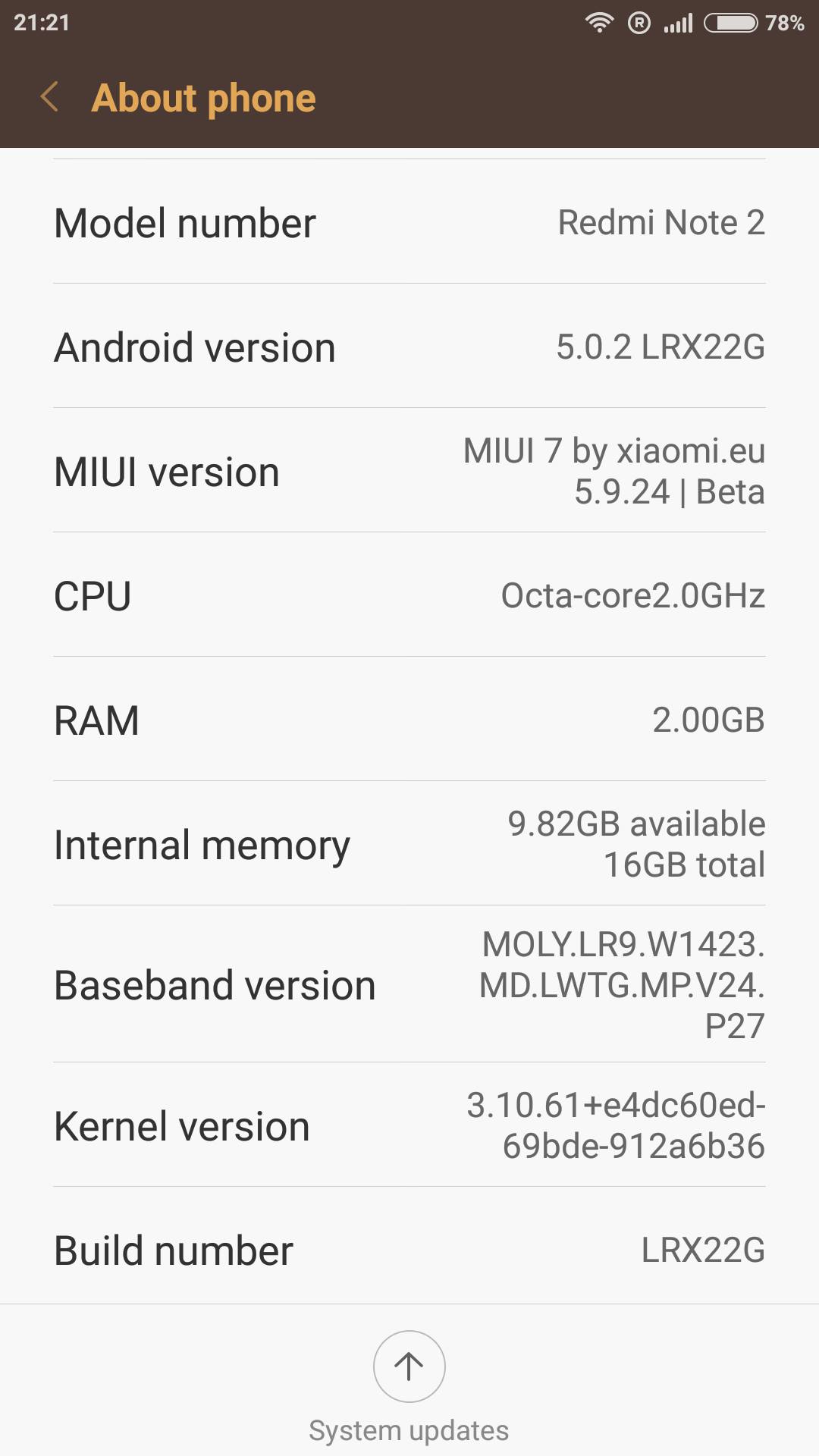Tap the CPU row
Viewport: 819px width, 1456px height.
click(409, 595)
